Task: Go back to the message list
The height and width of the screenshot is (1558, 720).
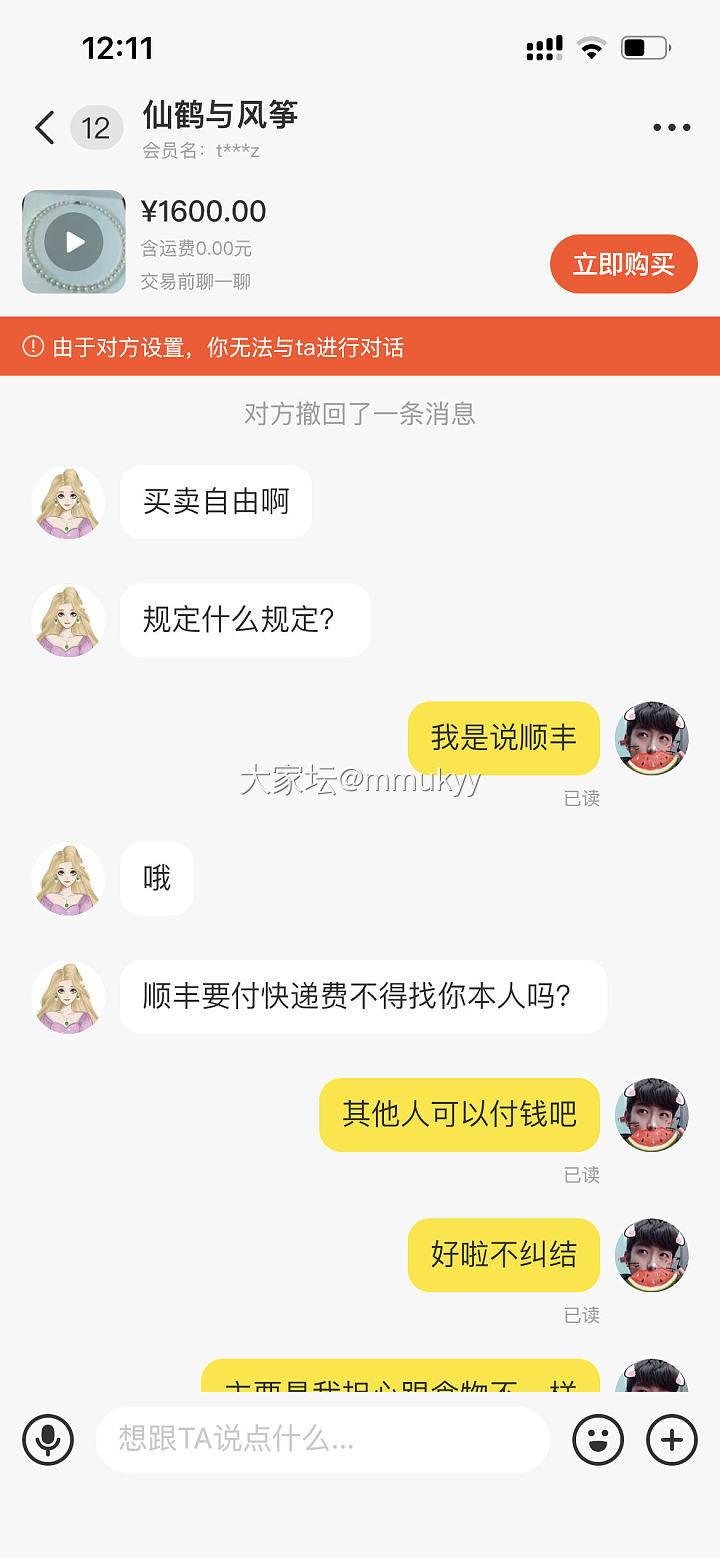Action: [45, 128]
